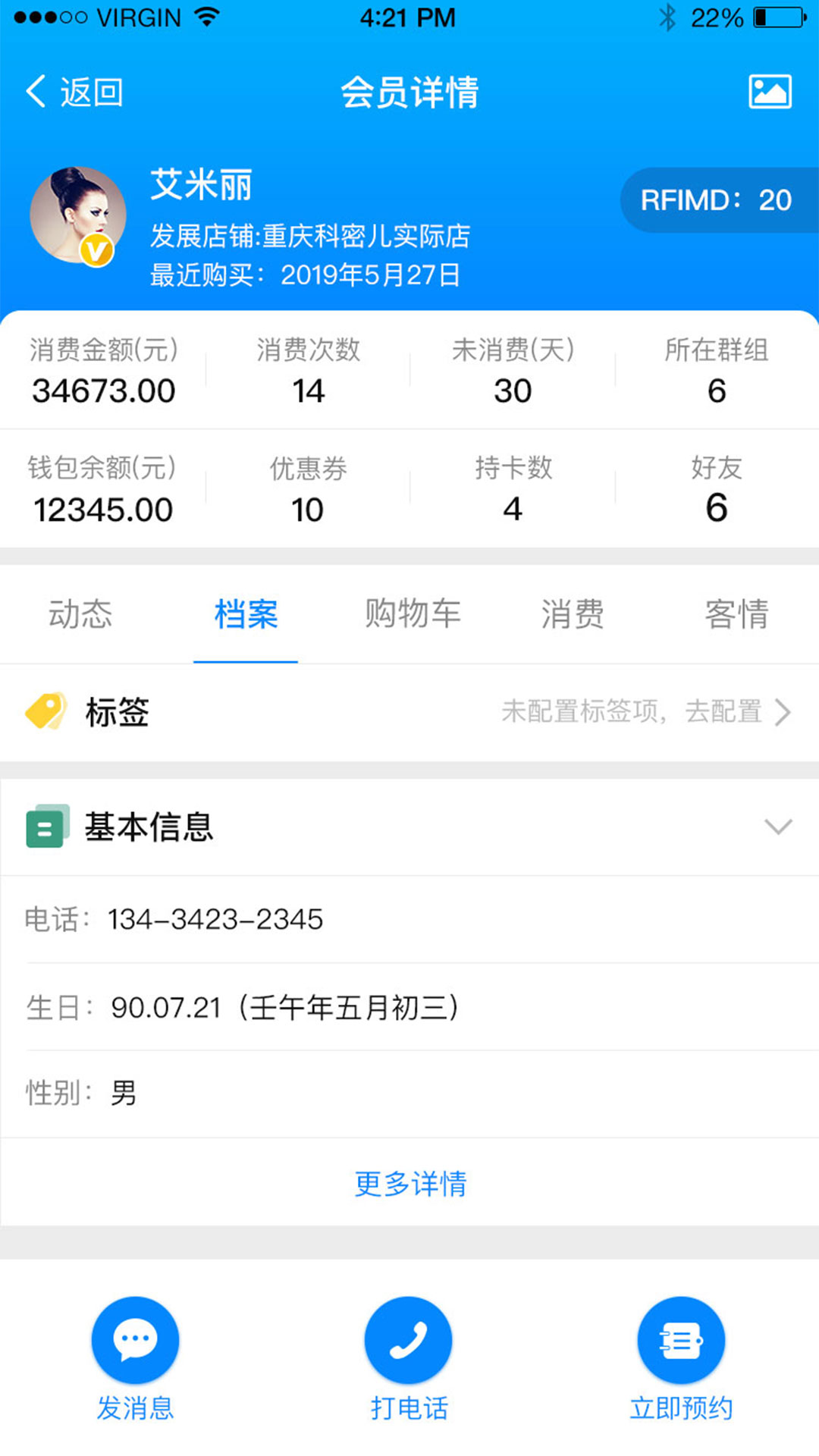
Task: View the 客情 tab
Action: point(736,615)
